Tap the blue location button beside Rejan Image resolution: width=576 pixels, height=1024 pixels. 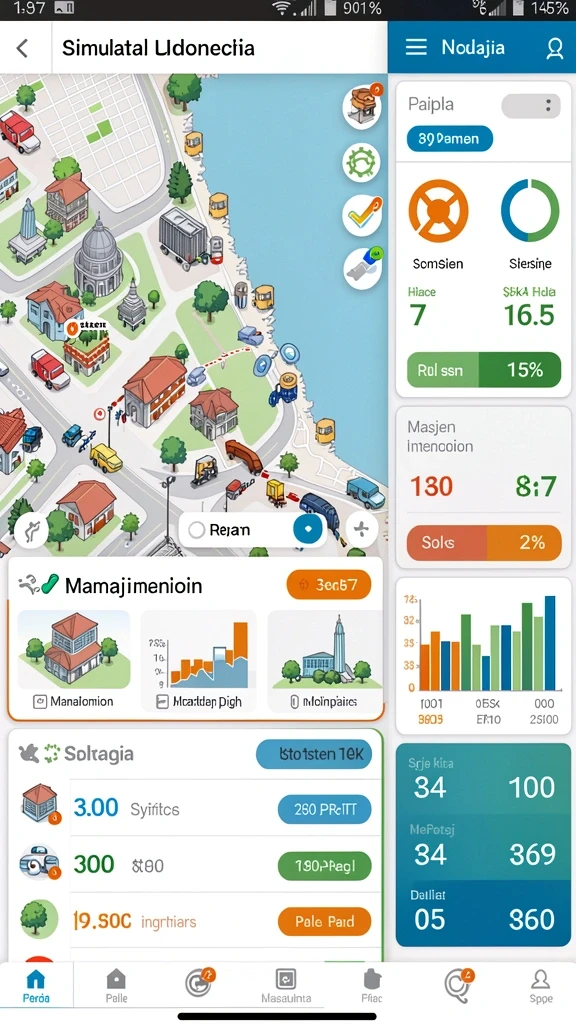coord(308,528)
